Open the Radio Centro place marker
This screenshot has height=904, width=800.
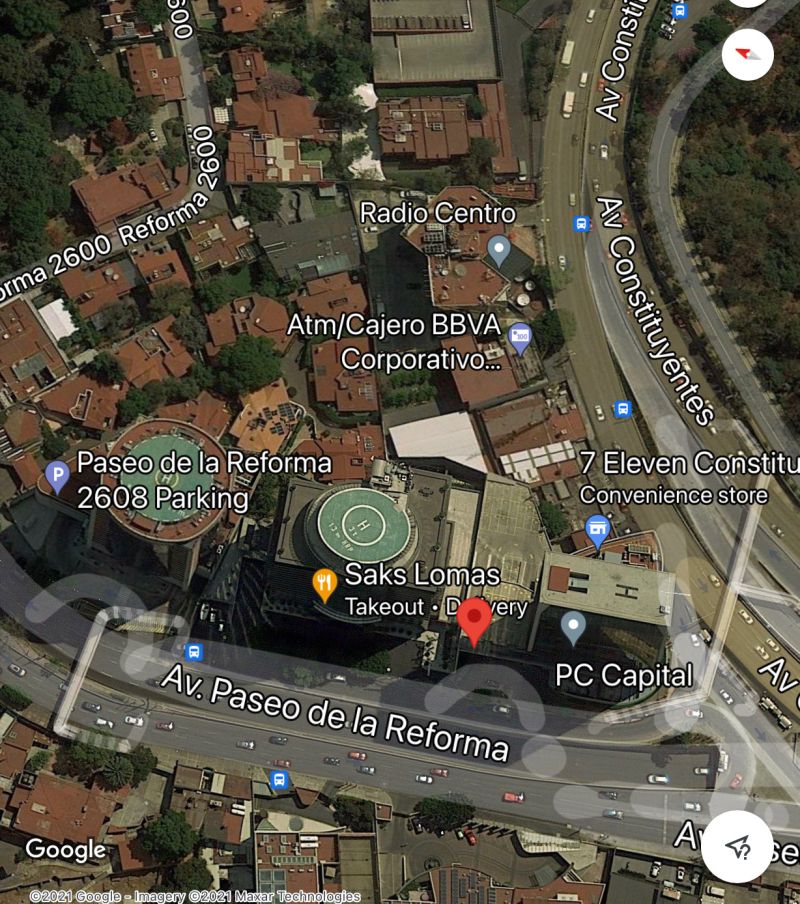click(499, 247)
